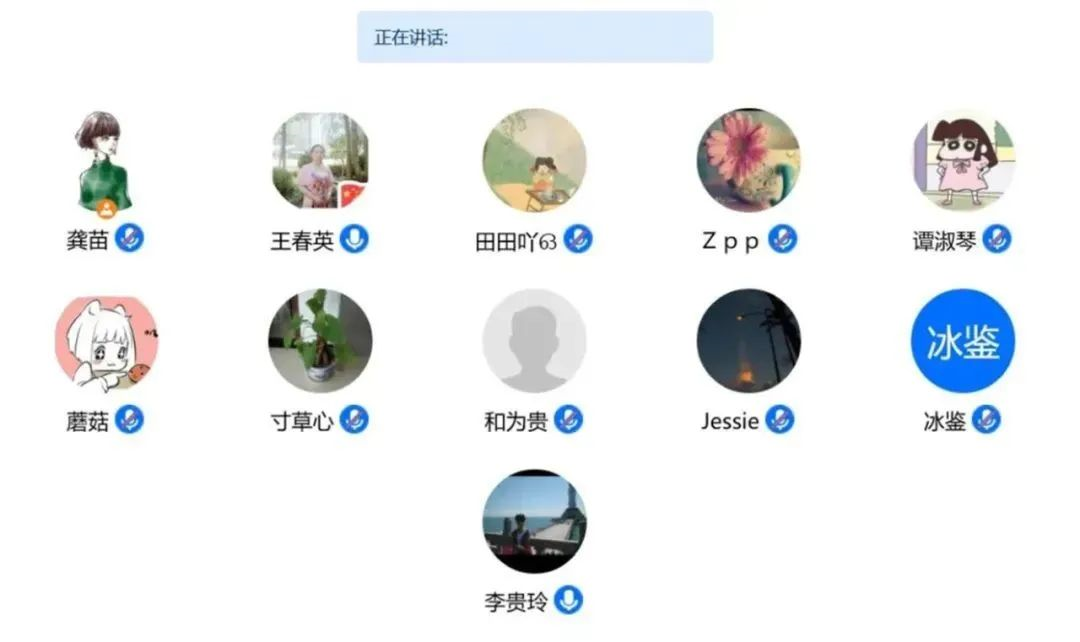Select participant 龚苗's avatar

click(x=105, y=161)
